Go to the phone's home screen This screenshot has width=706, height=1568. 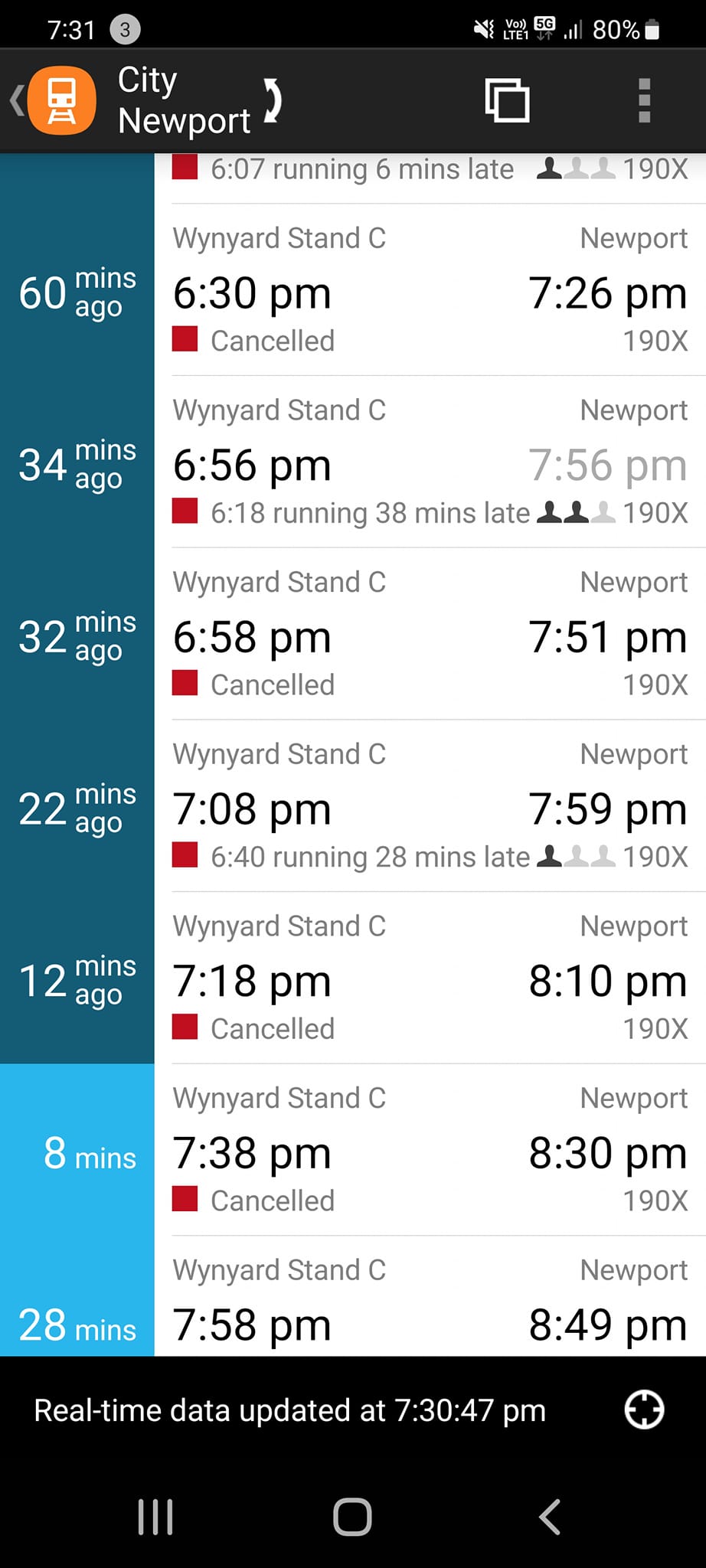(x=352, y=1517)
